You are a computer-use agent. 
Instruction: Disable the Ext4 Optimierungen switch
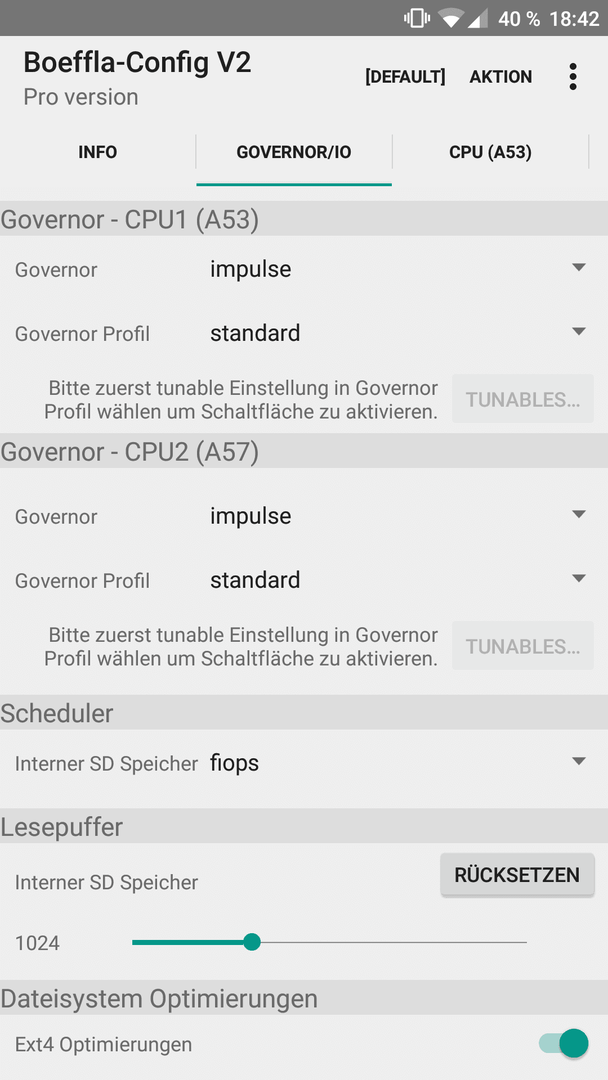[x=564, y=1043]
